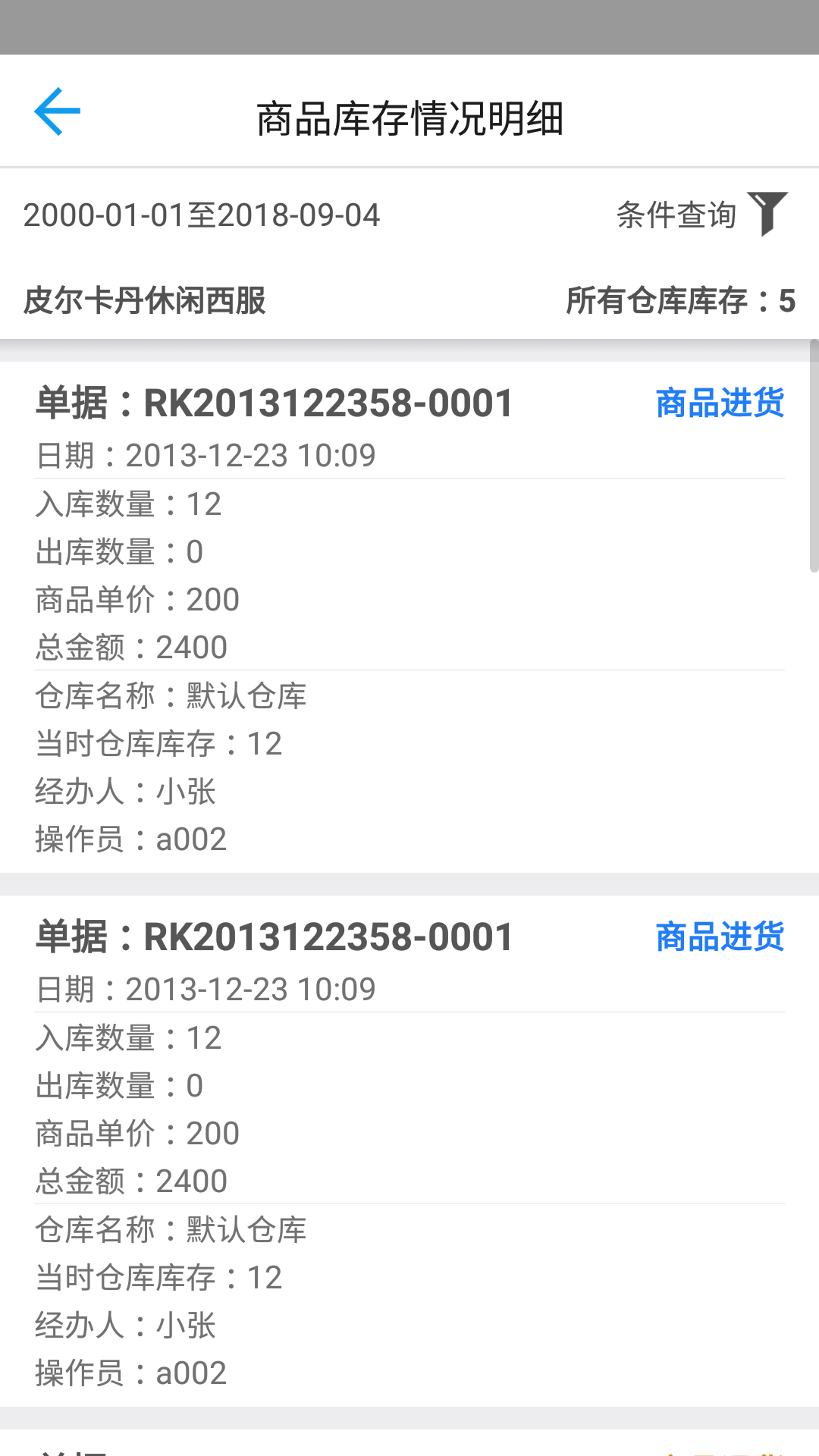
Task: Go back using the blue arrow
Action: click(58, 111)
